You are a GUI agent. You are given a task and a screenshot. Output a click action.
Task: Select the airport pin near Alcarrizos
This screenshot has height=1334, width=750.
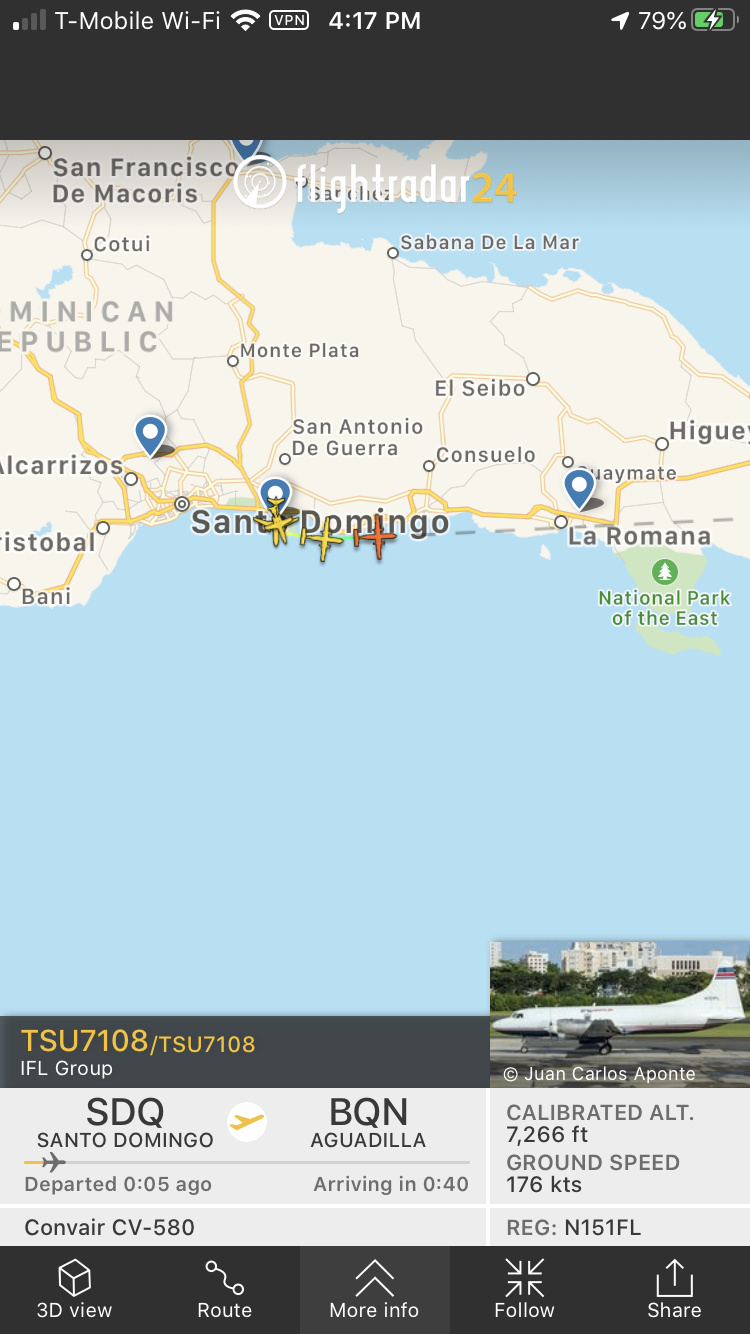click(x=150, y=434)
